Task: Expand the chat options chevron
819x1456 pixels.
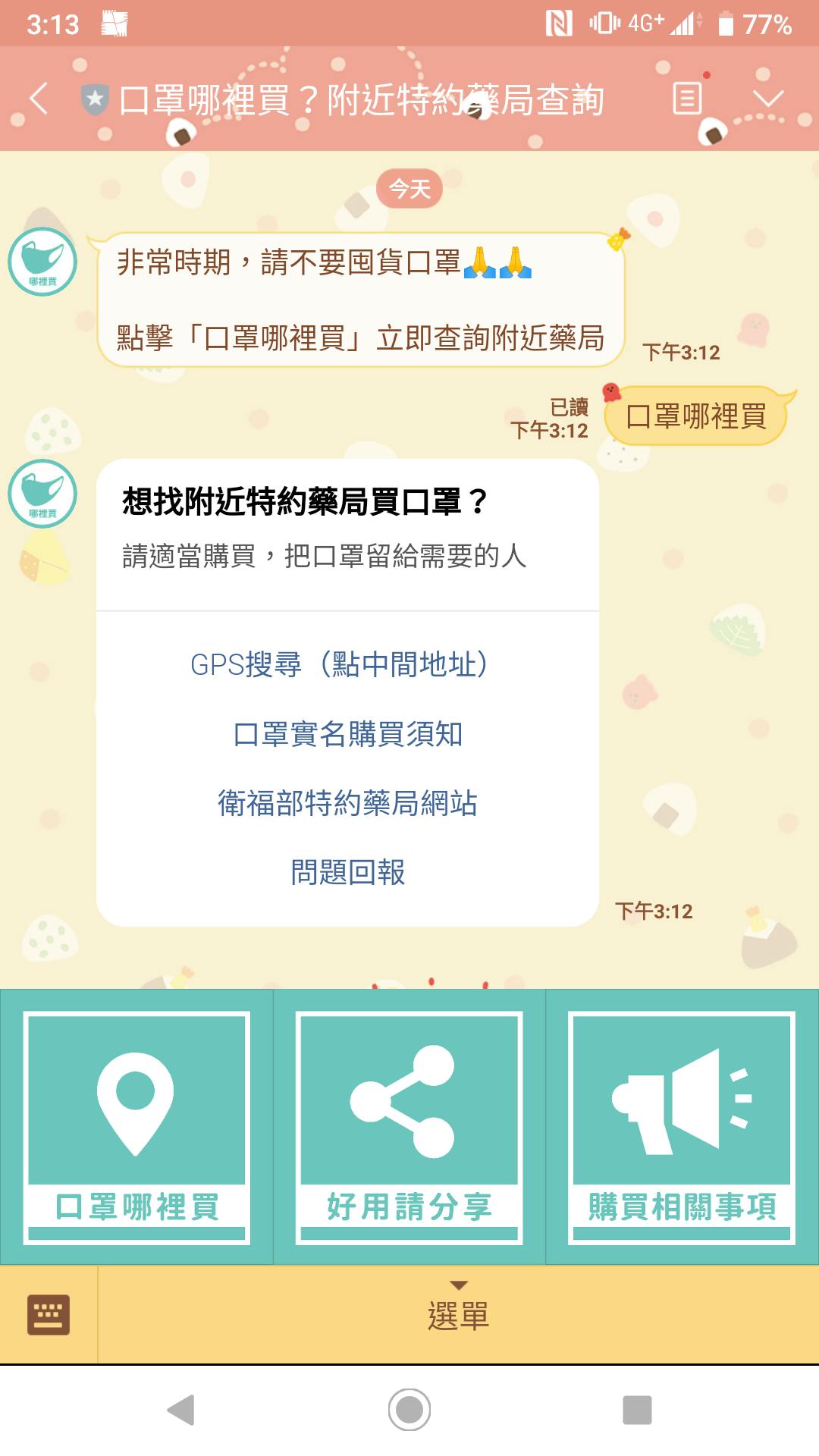Action: [x=768, y=99]
